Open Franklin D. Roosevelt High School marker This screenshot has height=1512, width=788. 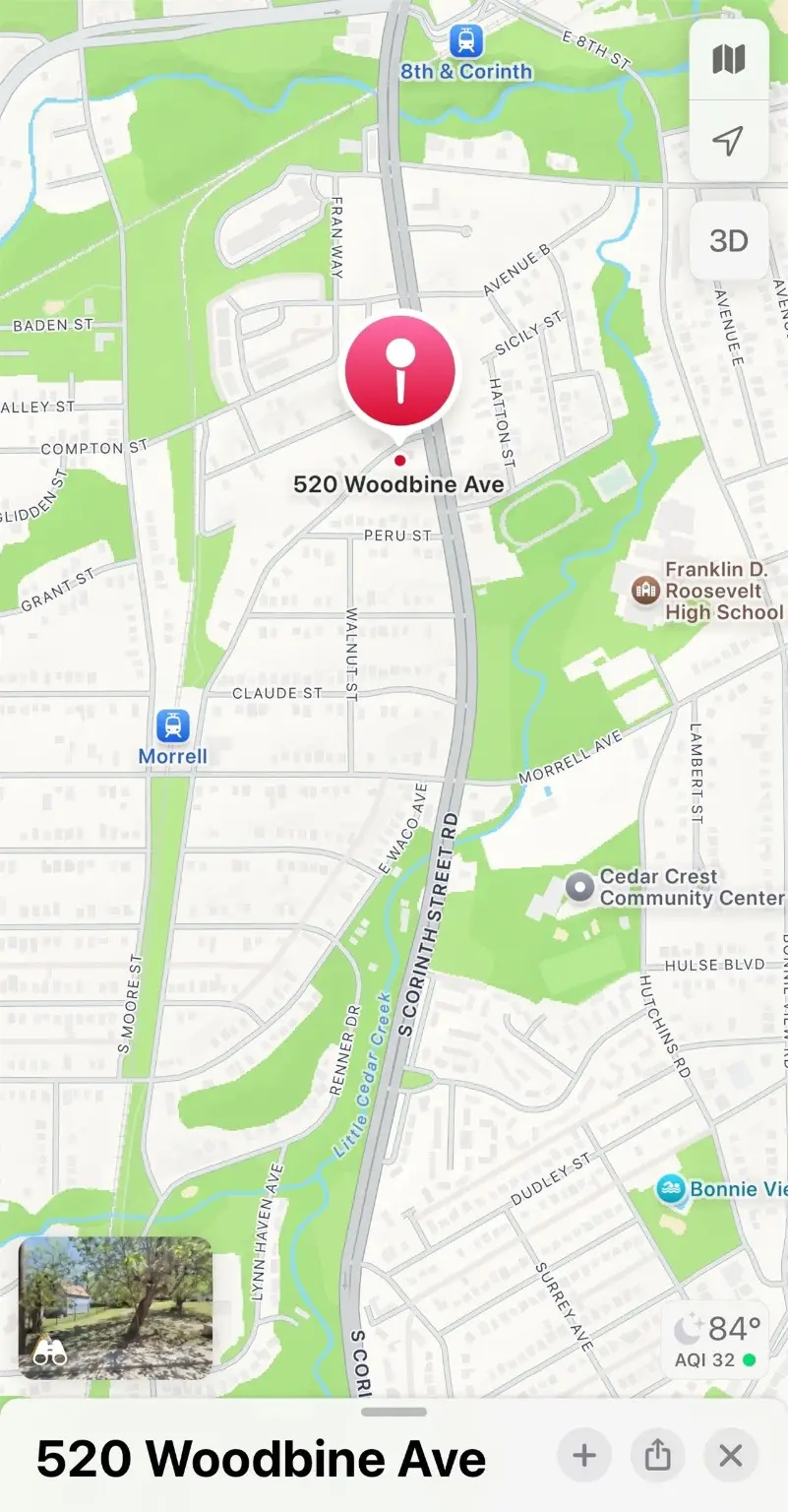tap(645, 591)
